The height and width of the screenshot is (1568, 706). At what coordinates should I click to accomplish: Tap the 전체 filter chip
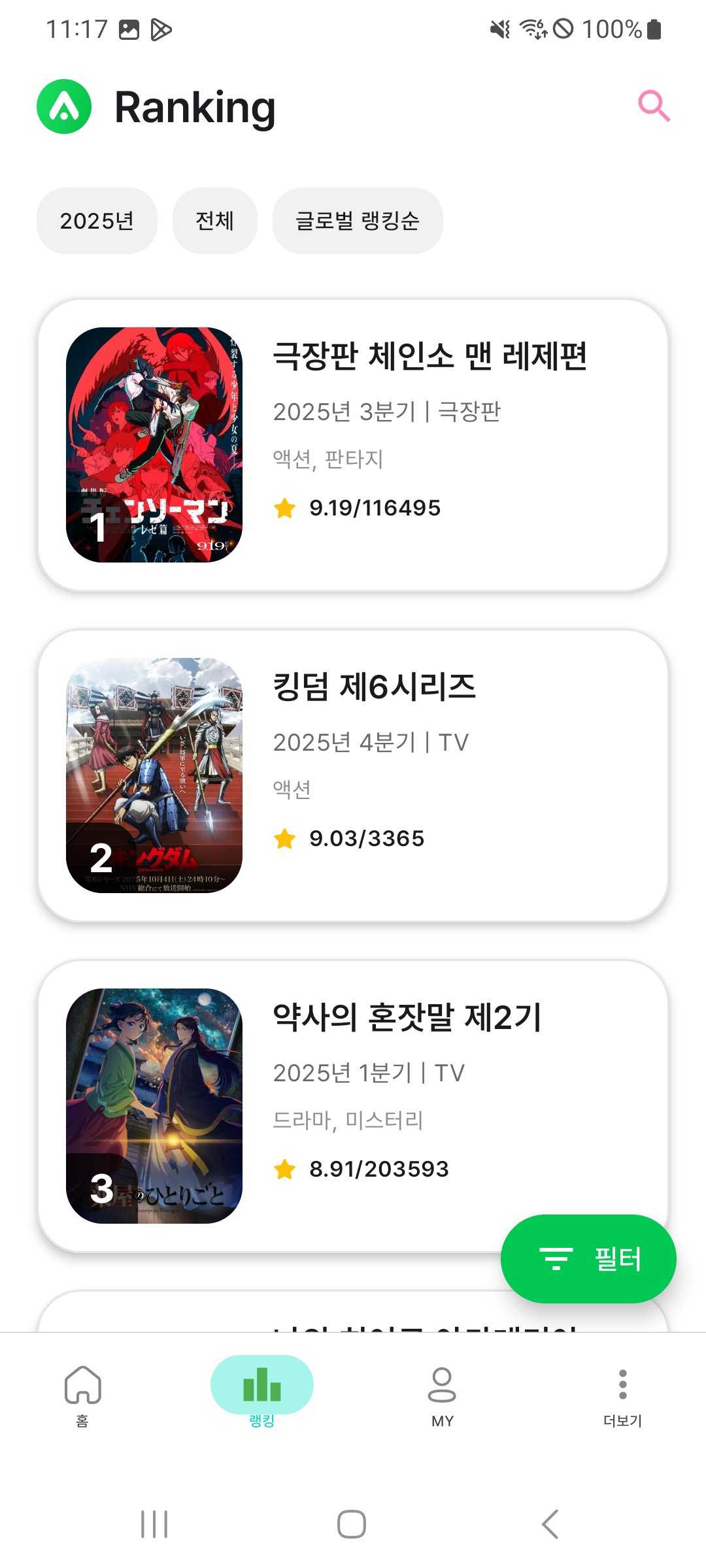[214, 221]
